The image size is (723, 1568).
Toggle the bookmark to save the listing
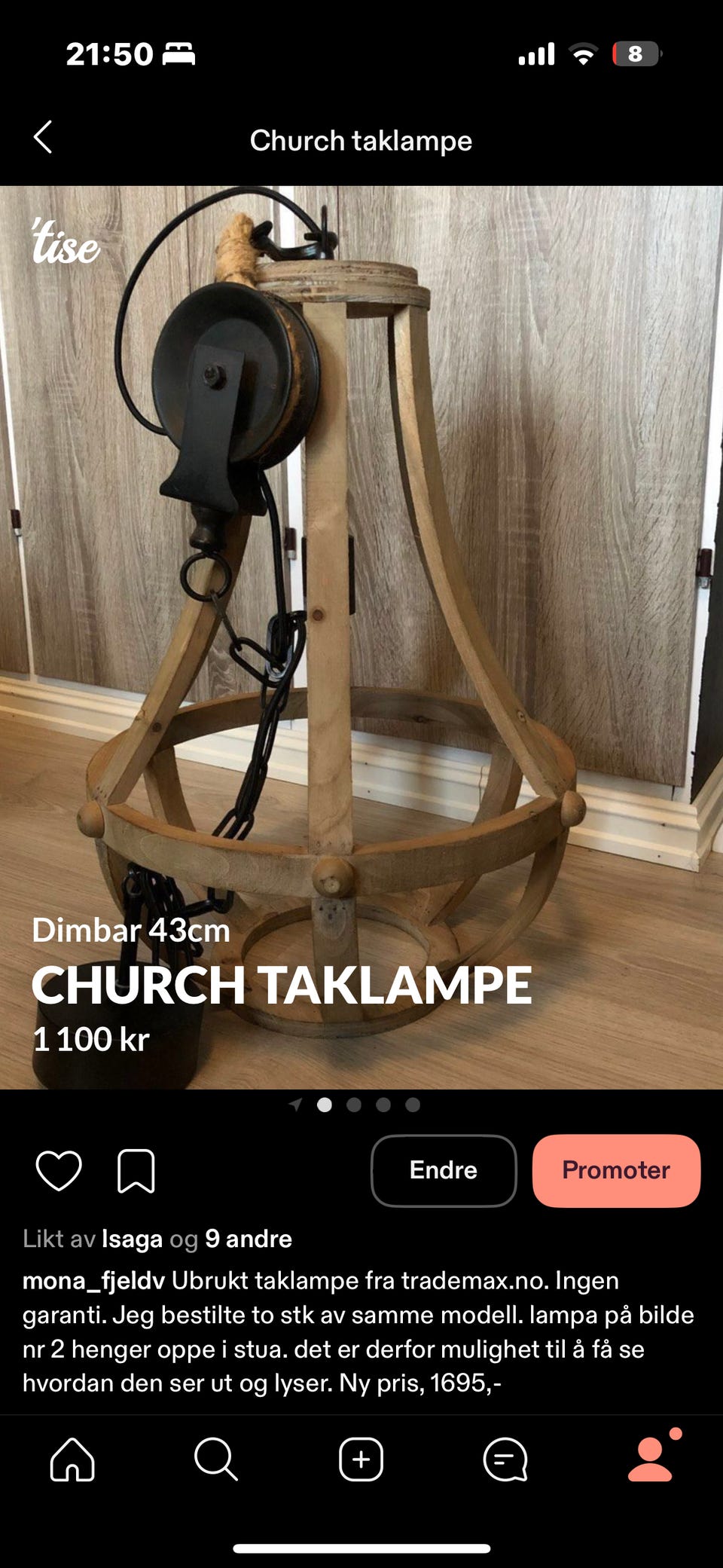click(x=134, y=1170)
